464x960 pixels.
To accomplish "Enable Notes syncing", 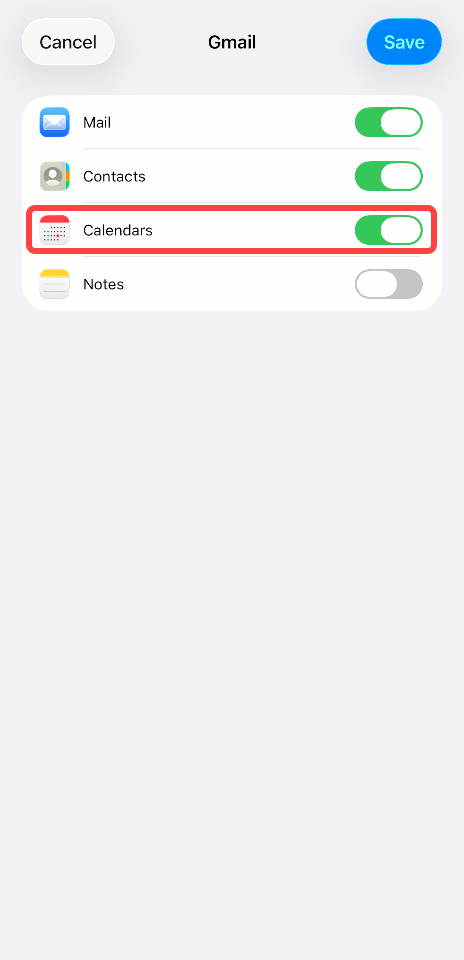I will point(389,284).
